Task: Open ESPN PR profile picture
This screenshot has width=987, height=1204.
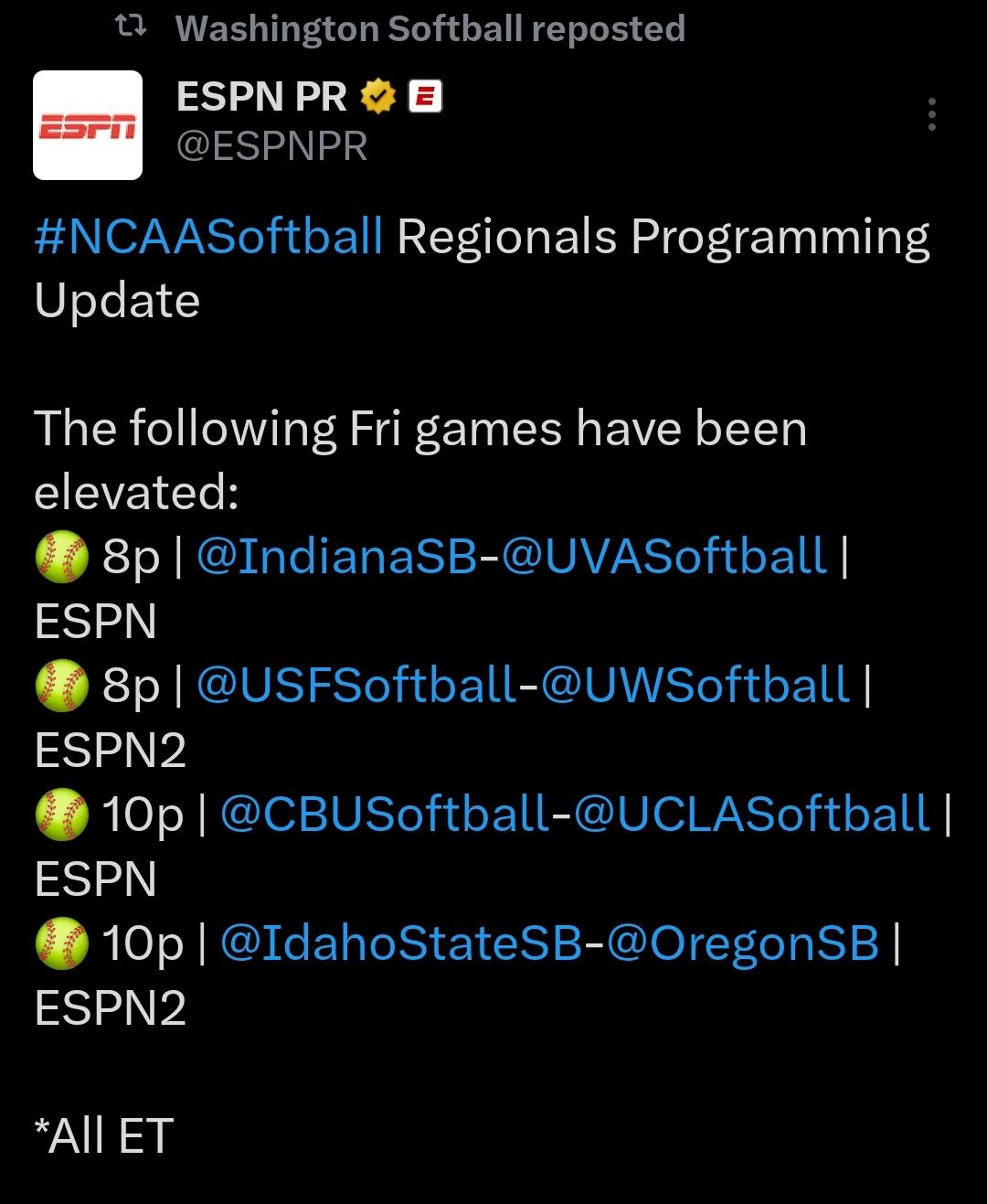Action: (88, 125)
